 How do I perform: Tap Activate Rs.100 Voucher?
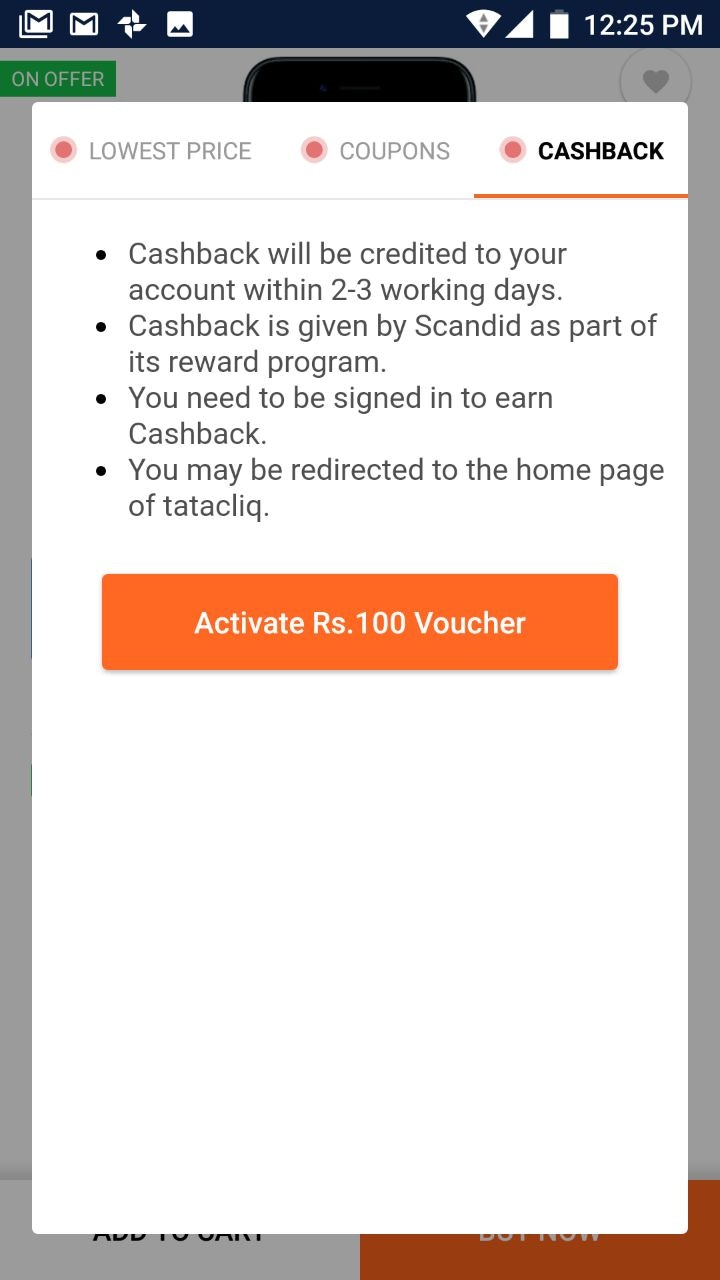pos(359,622)
